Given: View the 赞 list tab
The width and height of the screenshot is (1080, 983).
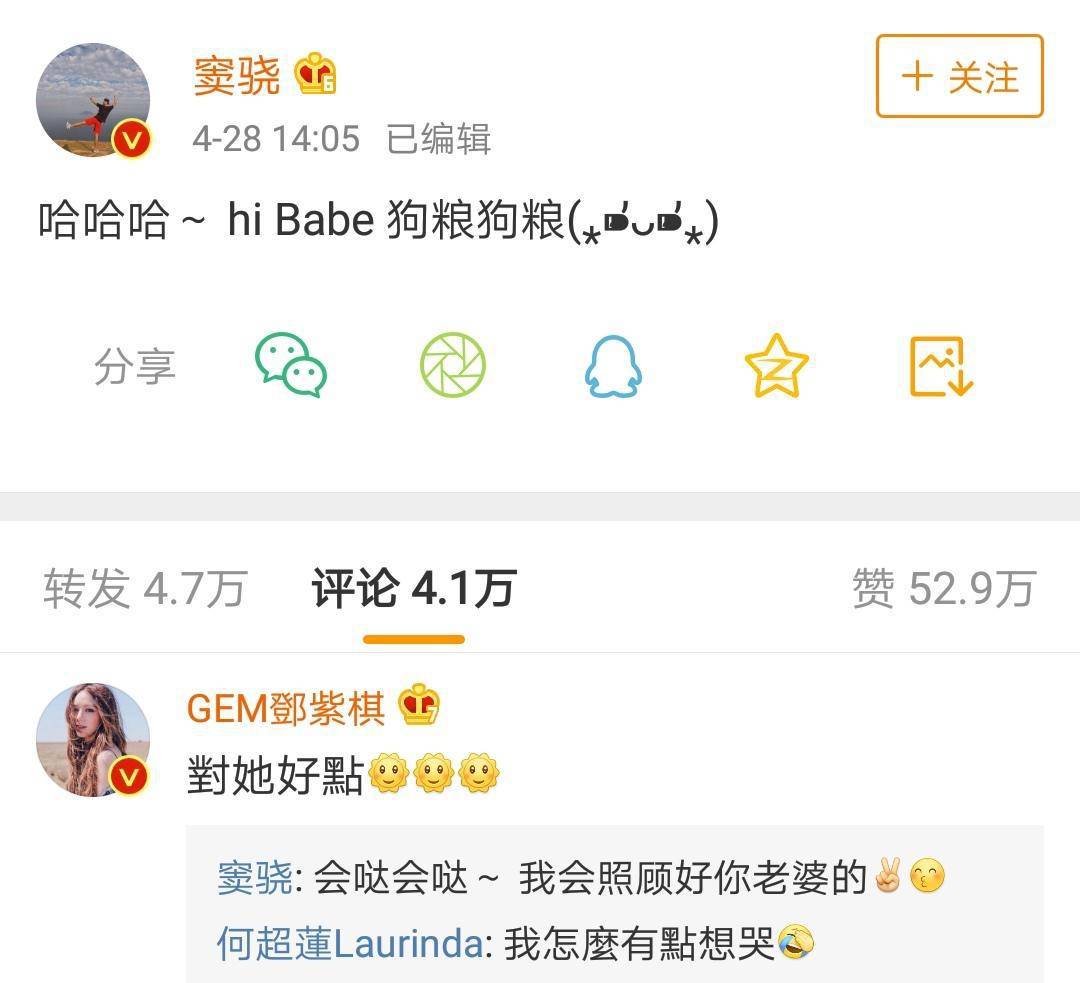Looking at the screenshot, I should pos(943,589).
